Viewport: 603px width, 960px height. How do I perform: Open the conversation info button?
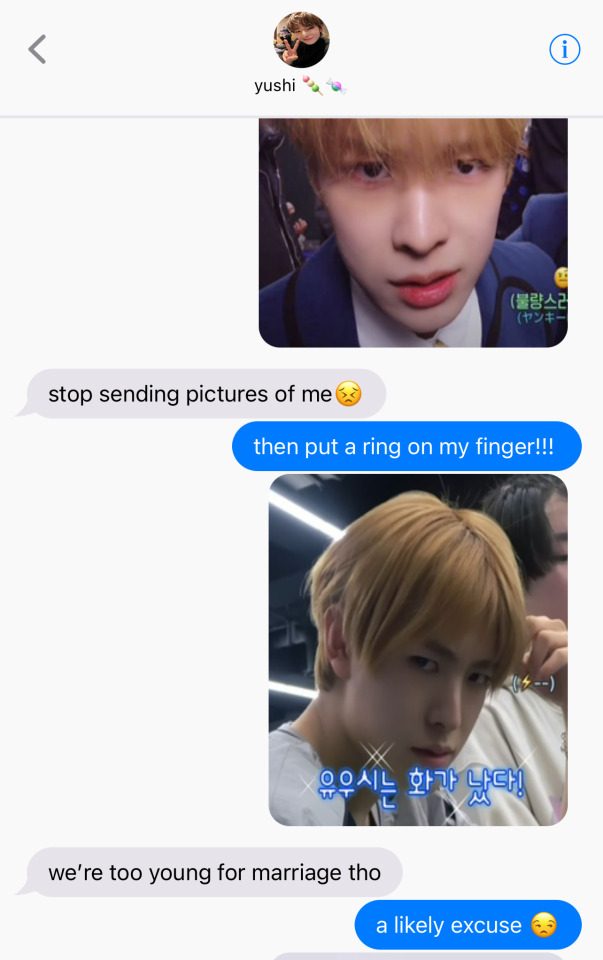(564, 49)
